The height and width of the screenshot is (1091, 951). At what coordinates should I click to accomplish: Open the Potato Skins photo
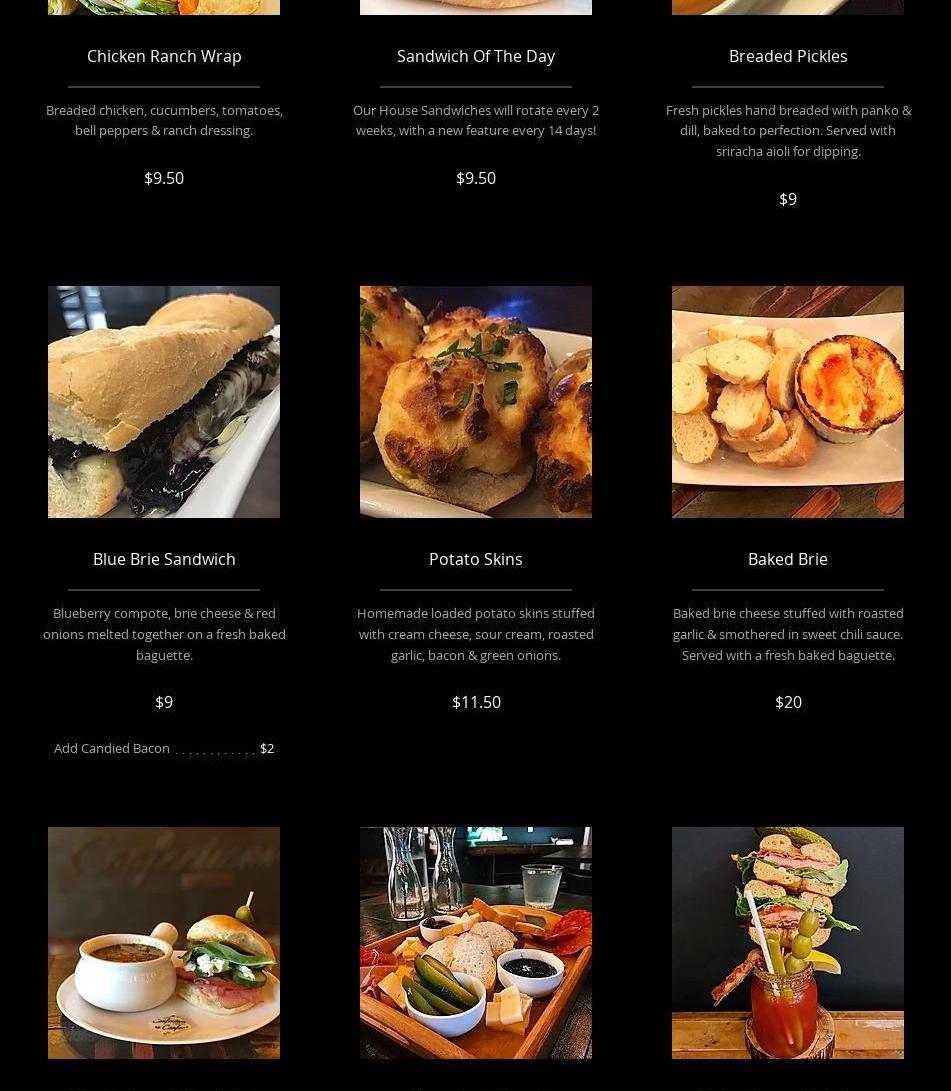(x=476, y=402)
